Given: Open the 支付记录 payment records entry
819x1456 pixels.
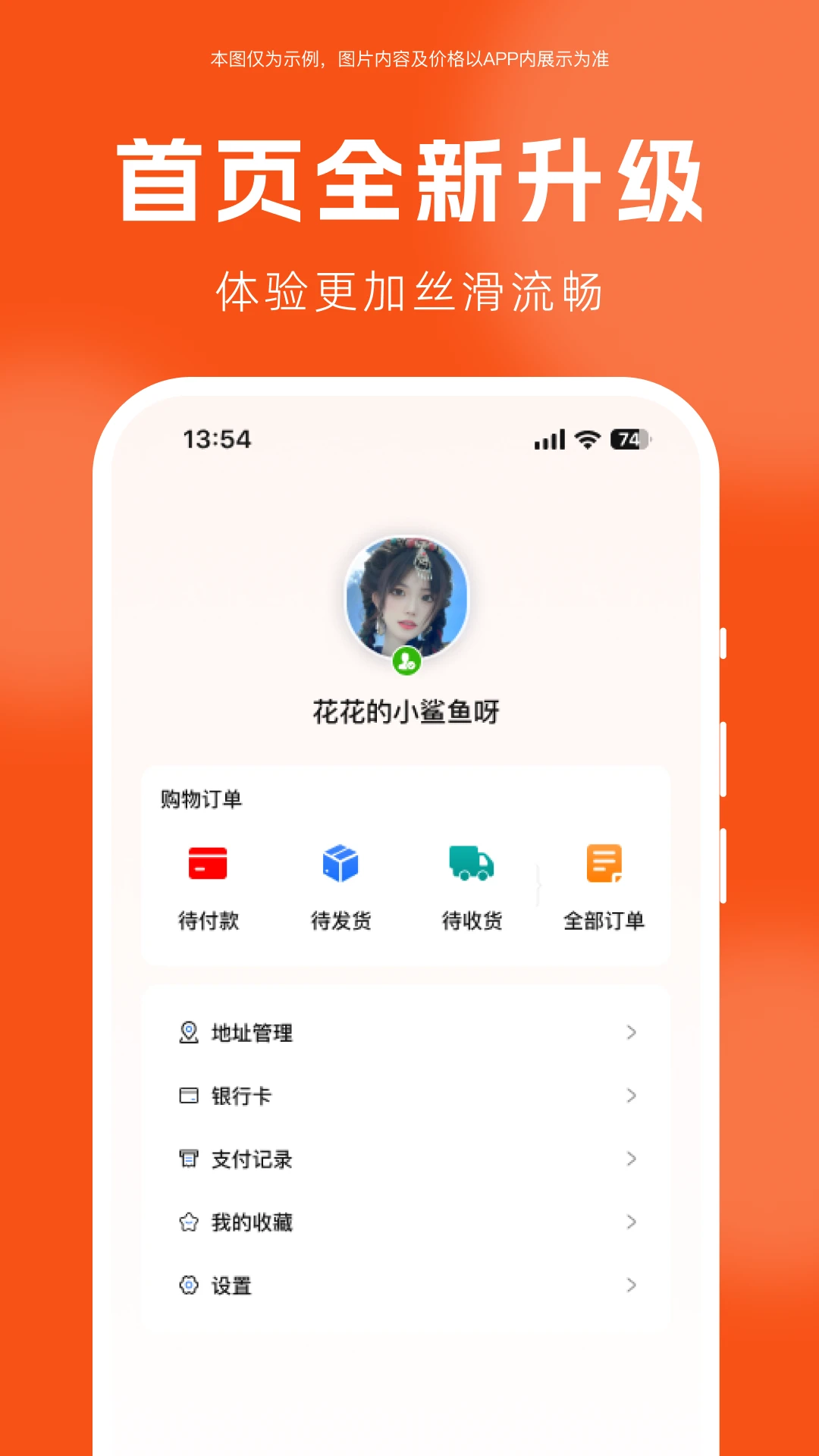Looking at the screenshot, I should (253, 1159).
